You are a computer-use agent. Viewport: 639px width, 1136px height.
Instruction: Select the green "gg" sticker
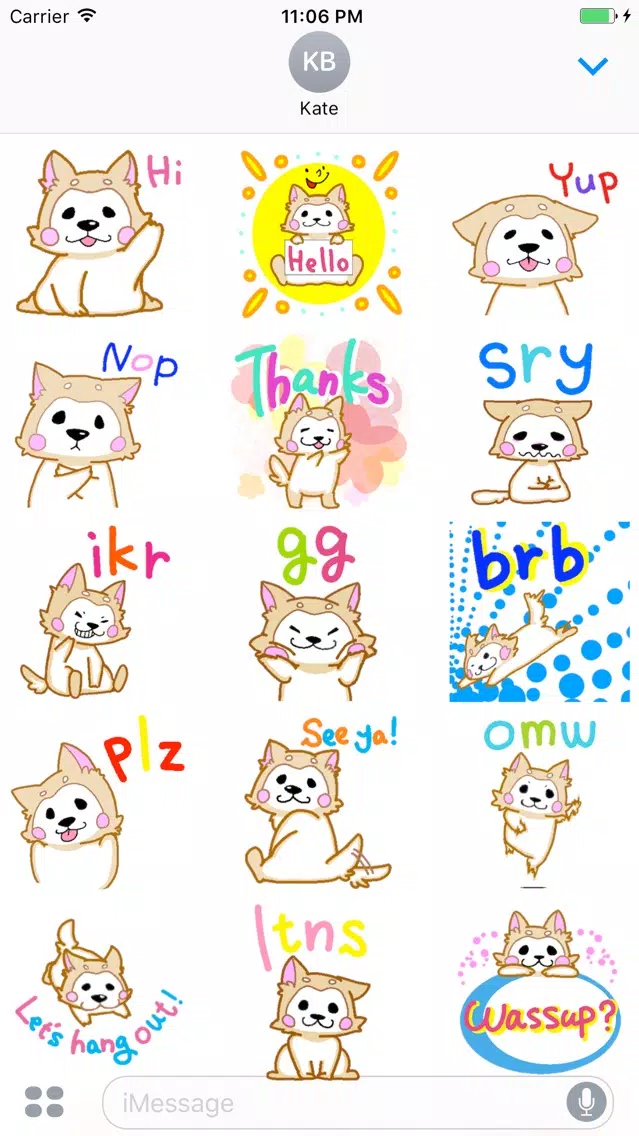point(320,611)
